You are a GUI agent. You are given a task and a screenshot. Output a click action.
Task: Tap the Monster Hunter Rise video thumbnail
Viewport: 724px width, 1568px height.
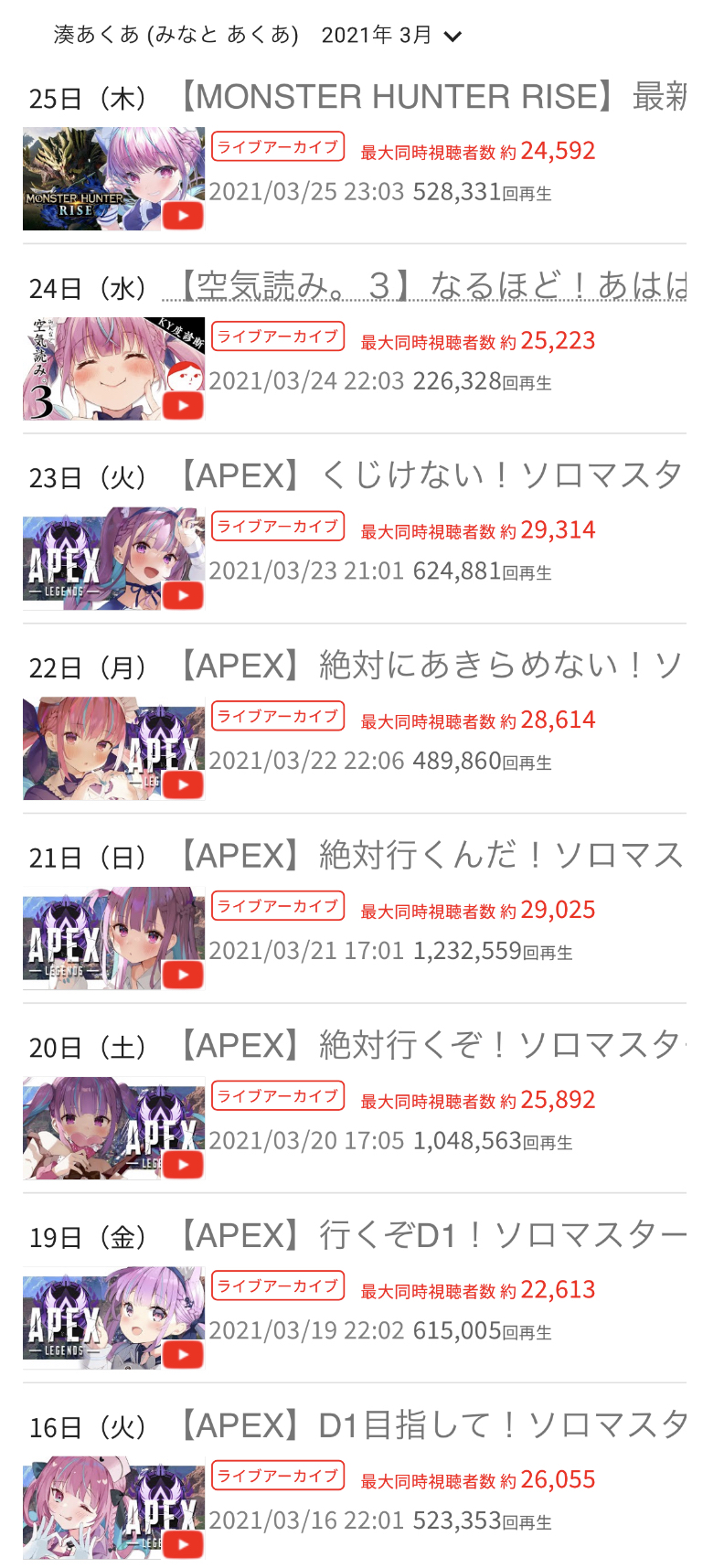pyautogui.click(x=113, y=179)
